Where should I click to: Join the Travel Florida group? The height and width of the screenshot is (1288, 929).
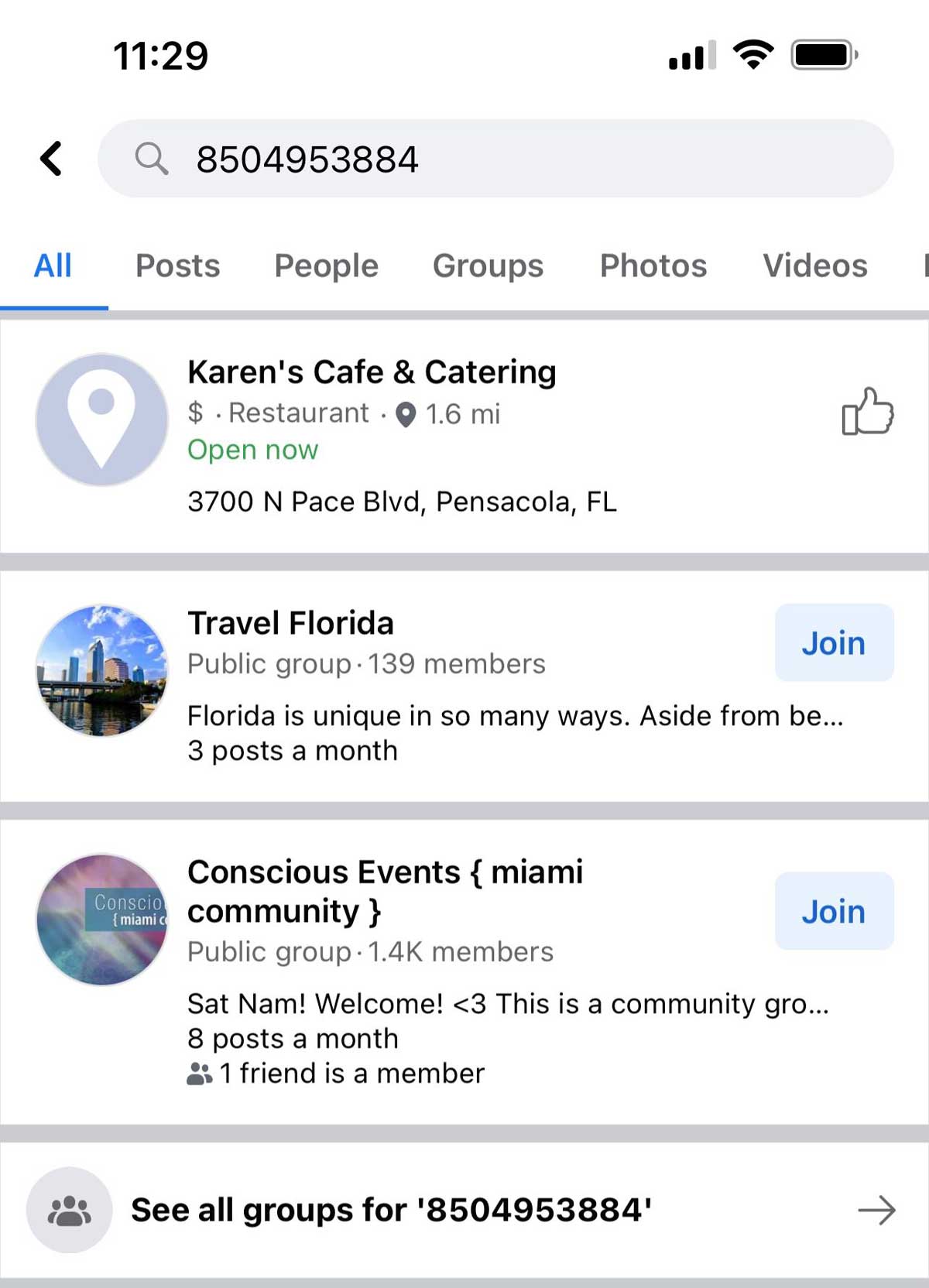(x=834, y=642)
